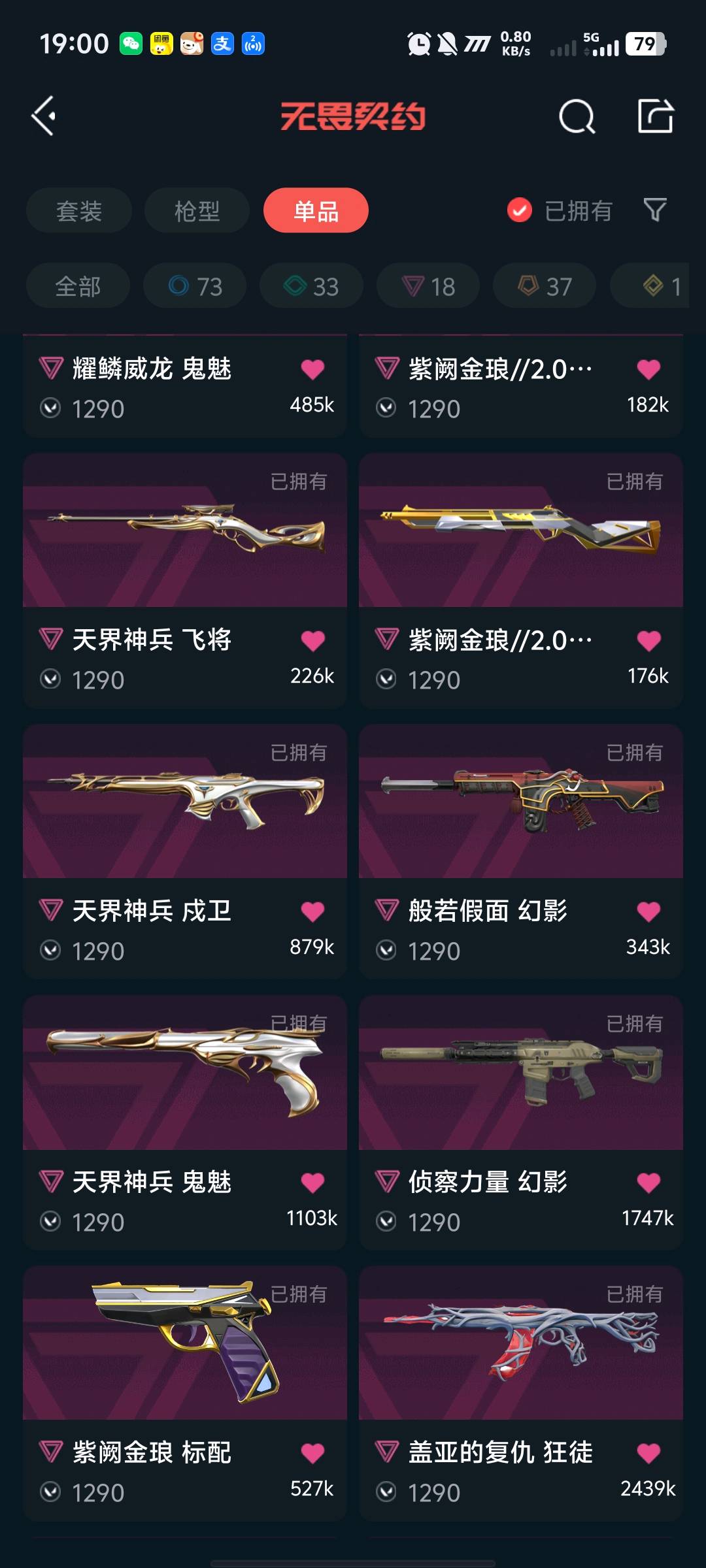Filter by the chip showing 37
This screenshot has height=1568, width=706.
tap(545, 286)
